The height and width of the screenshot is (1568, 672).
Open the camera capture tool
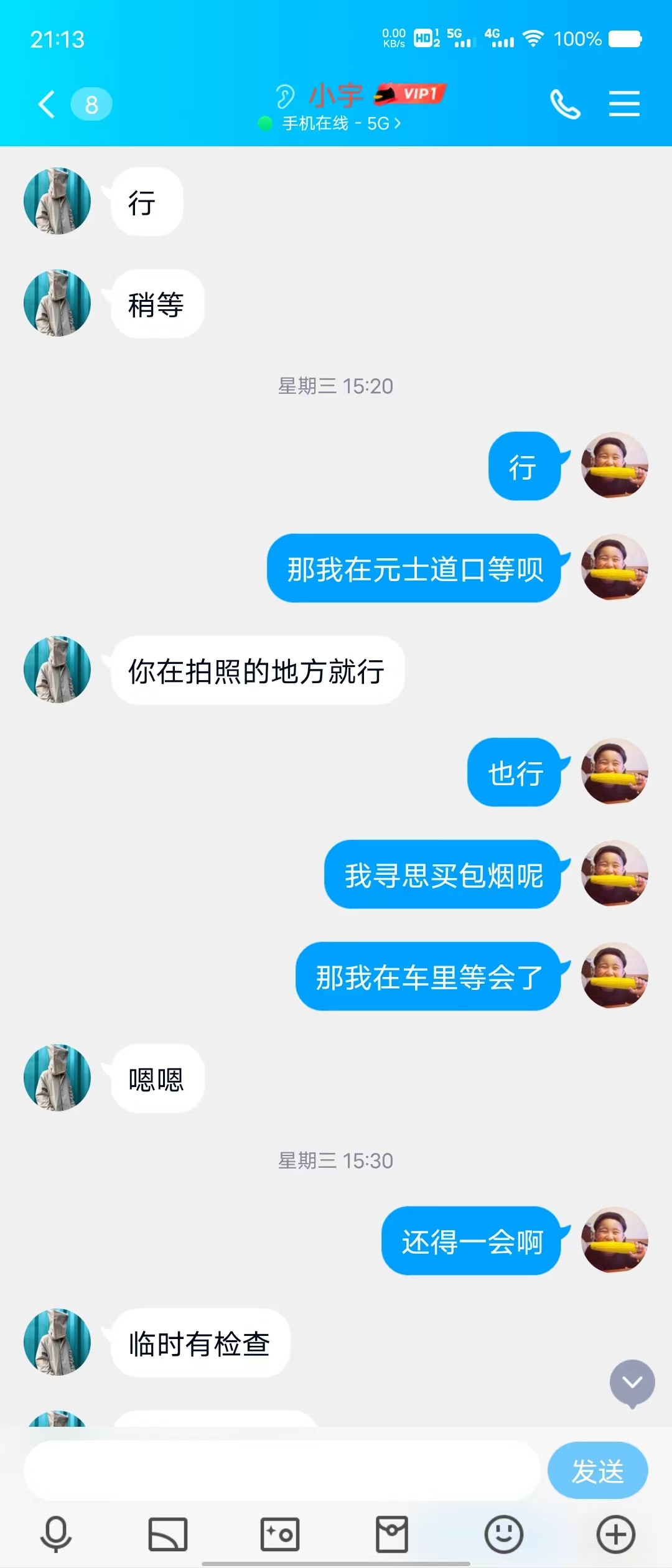click(280, 1534)
